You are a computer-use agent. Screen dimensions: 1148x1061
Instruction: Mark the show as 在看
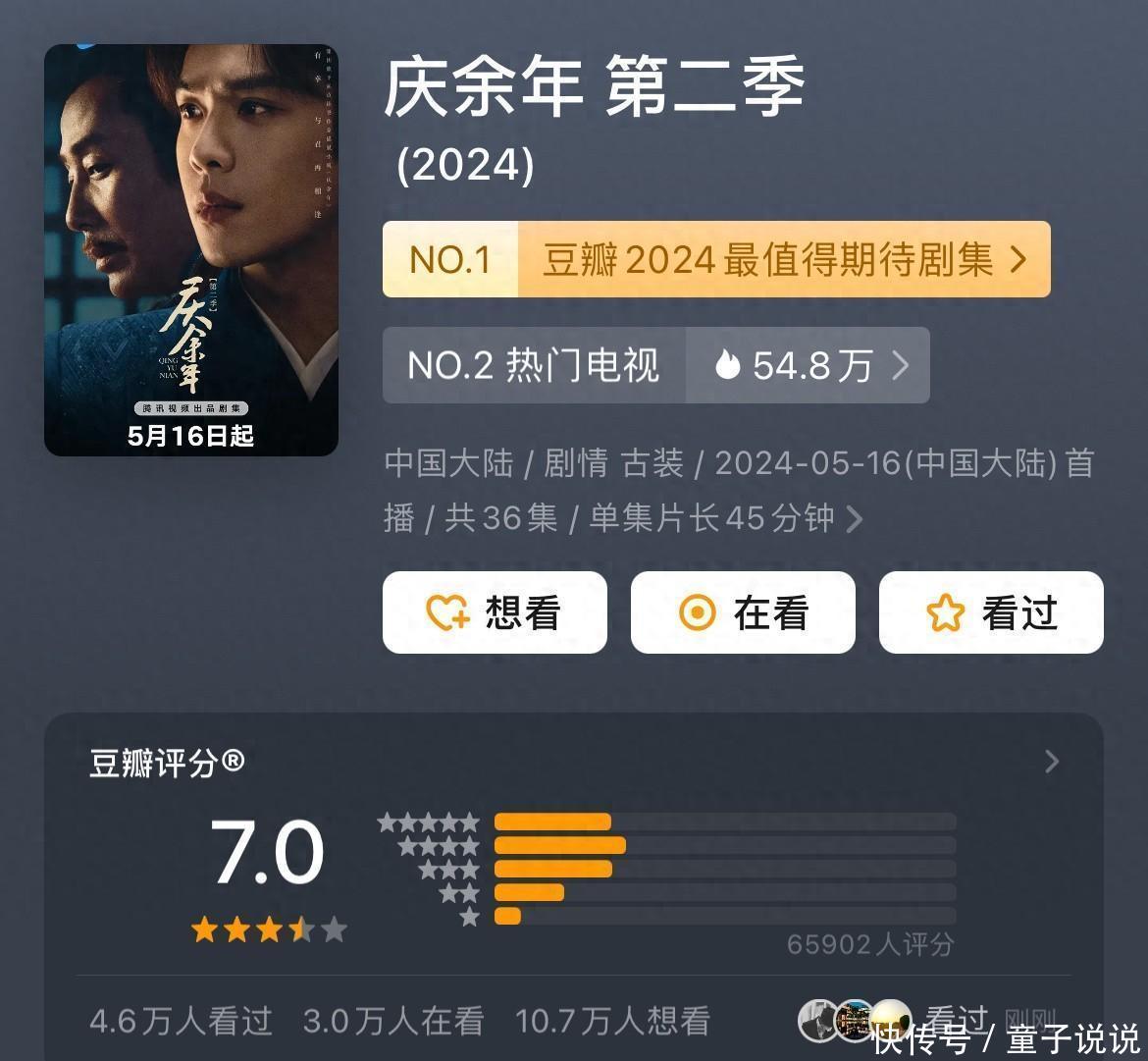click(x=743, y=612)
